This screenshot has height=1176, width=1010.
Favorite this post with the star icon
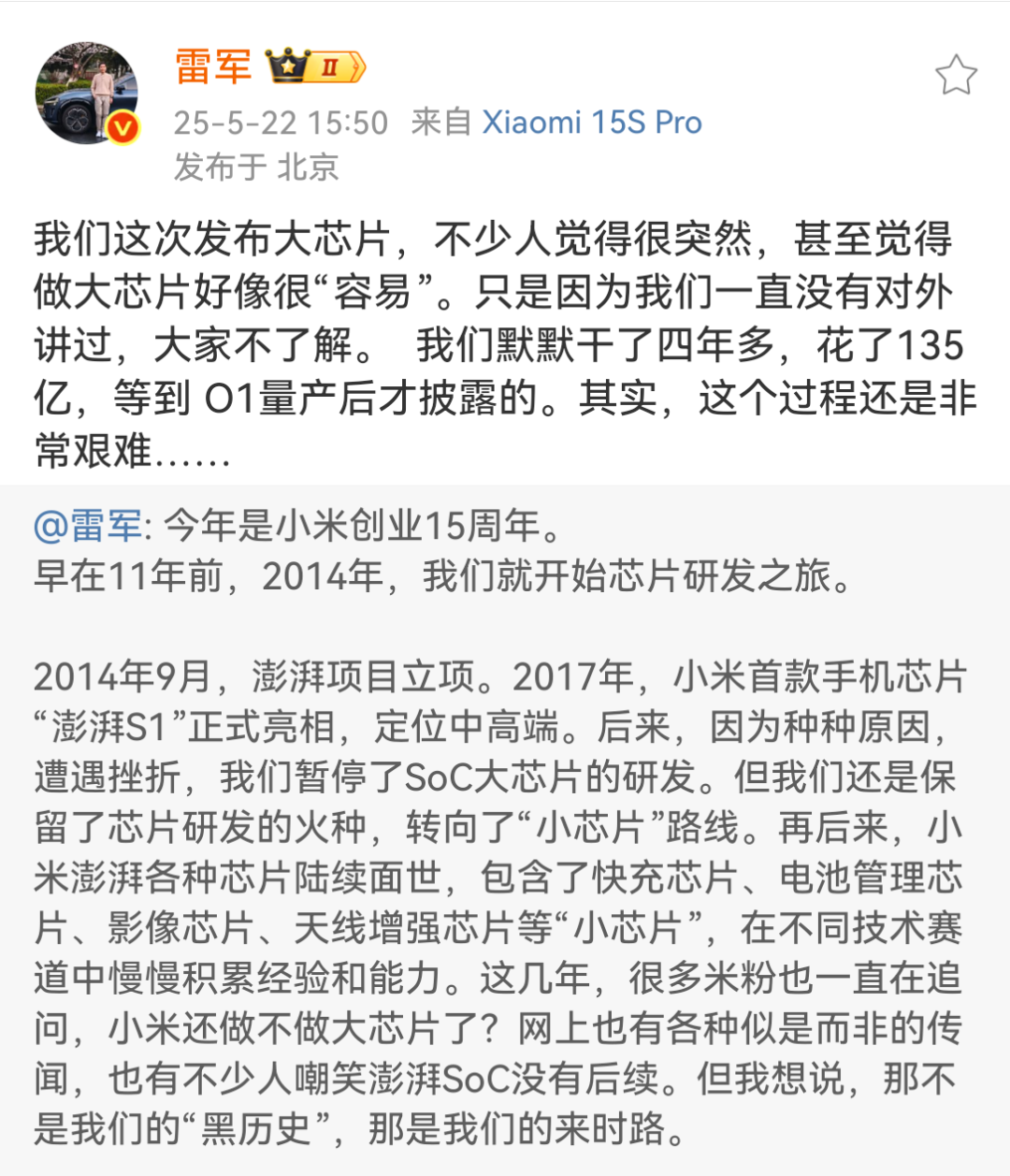pyautogui.click(x=956, y=76)
